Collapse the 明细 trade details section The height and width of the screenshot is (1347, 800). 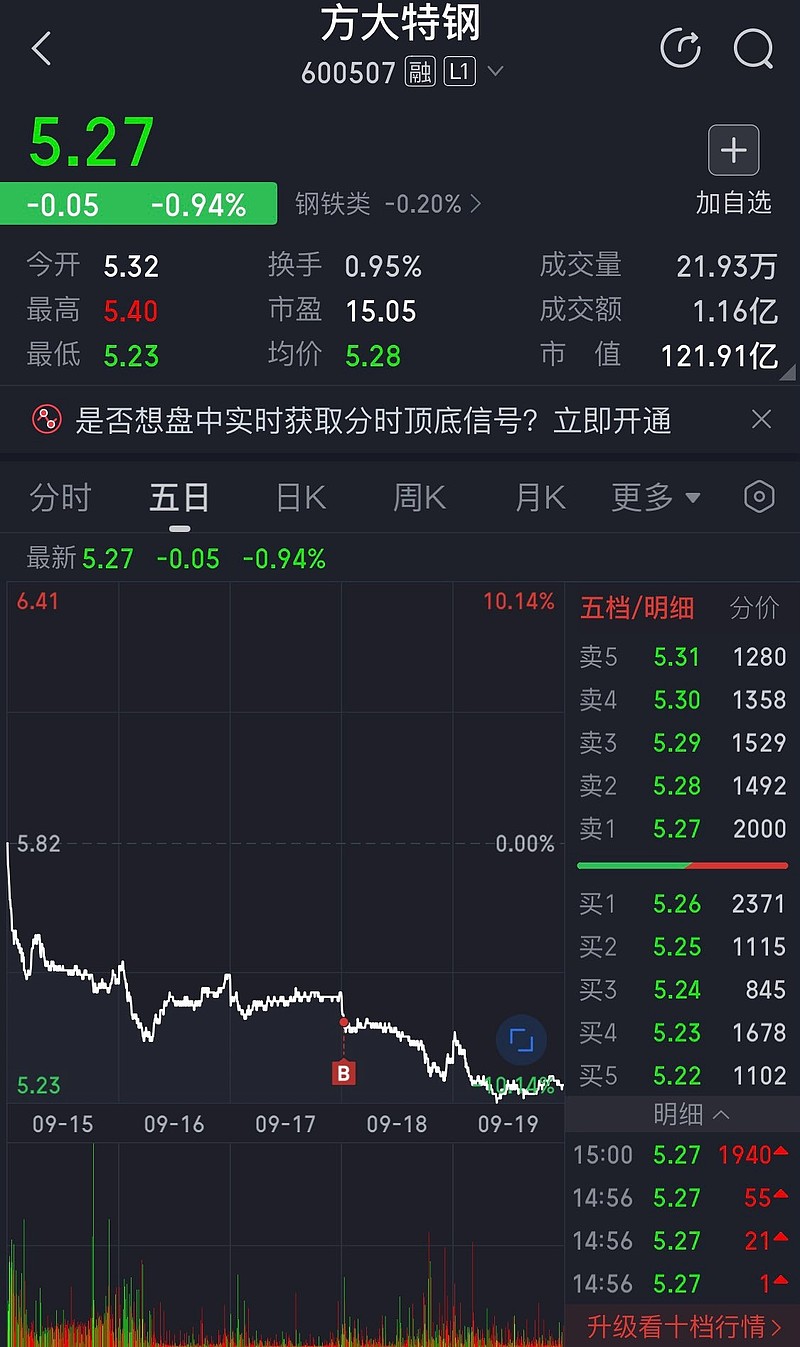click(691, 1114)
